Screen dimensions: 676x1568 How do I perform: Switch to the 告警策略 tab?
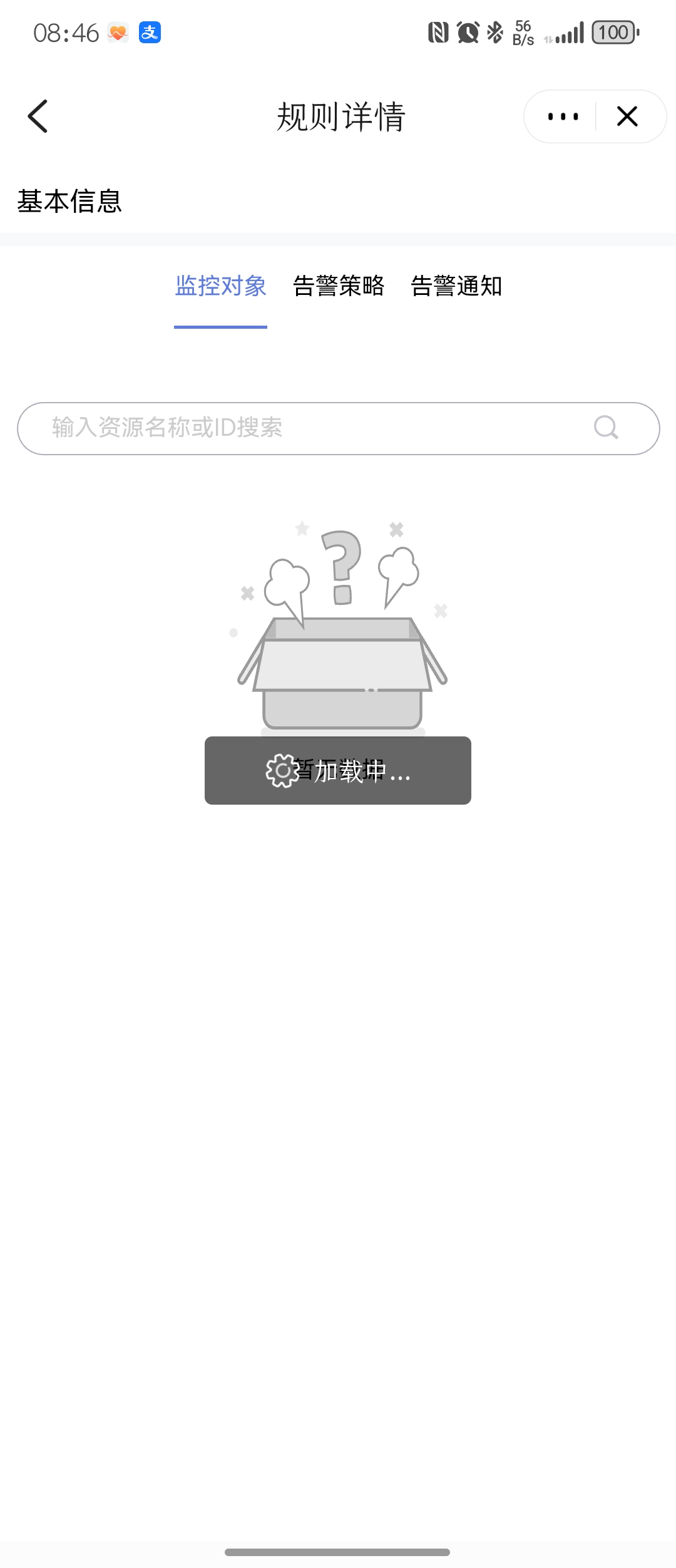[339, 286]
